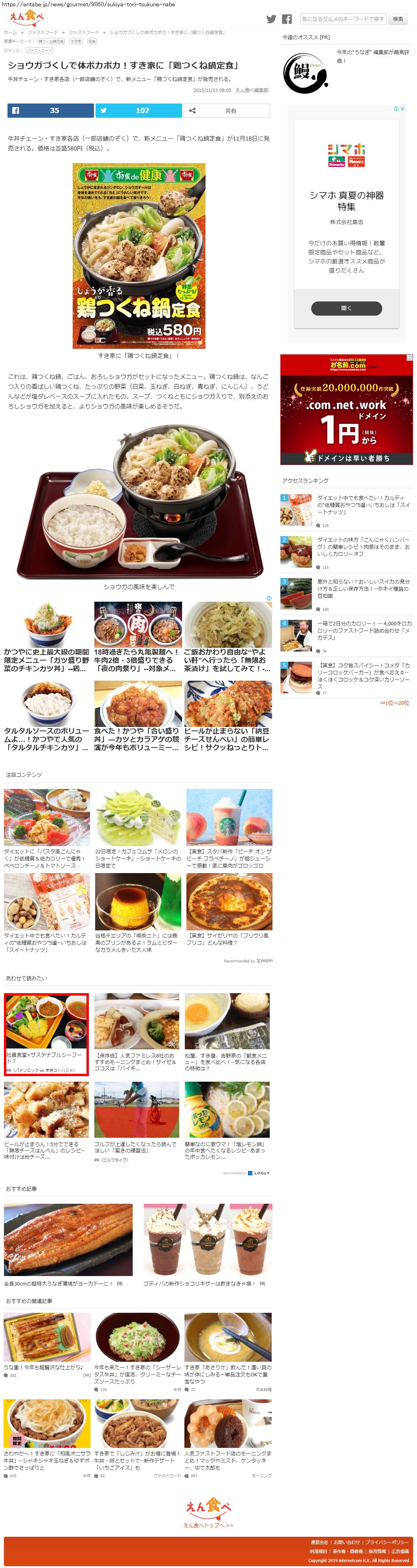Open the Twitter icon in the header
417x1568 pixels.
pyautogui.click(x=272, y=19)
